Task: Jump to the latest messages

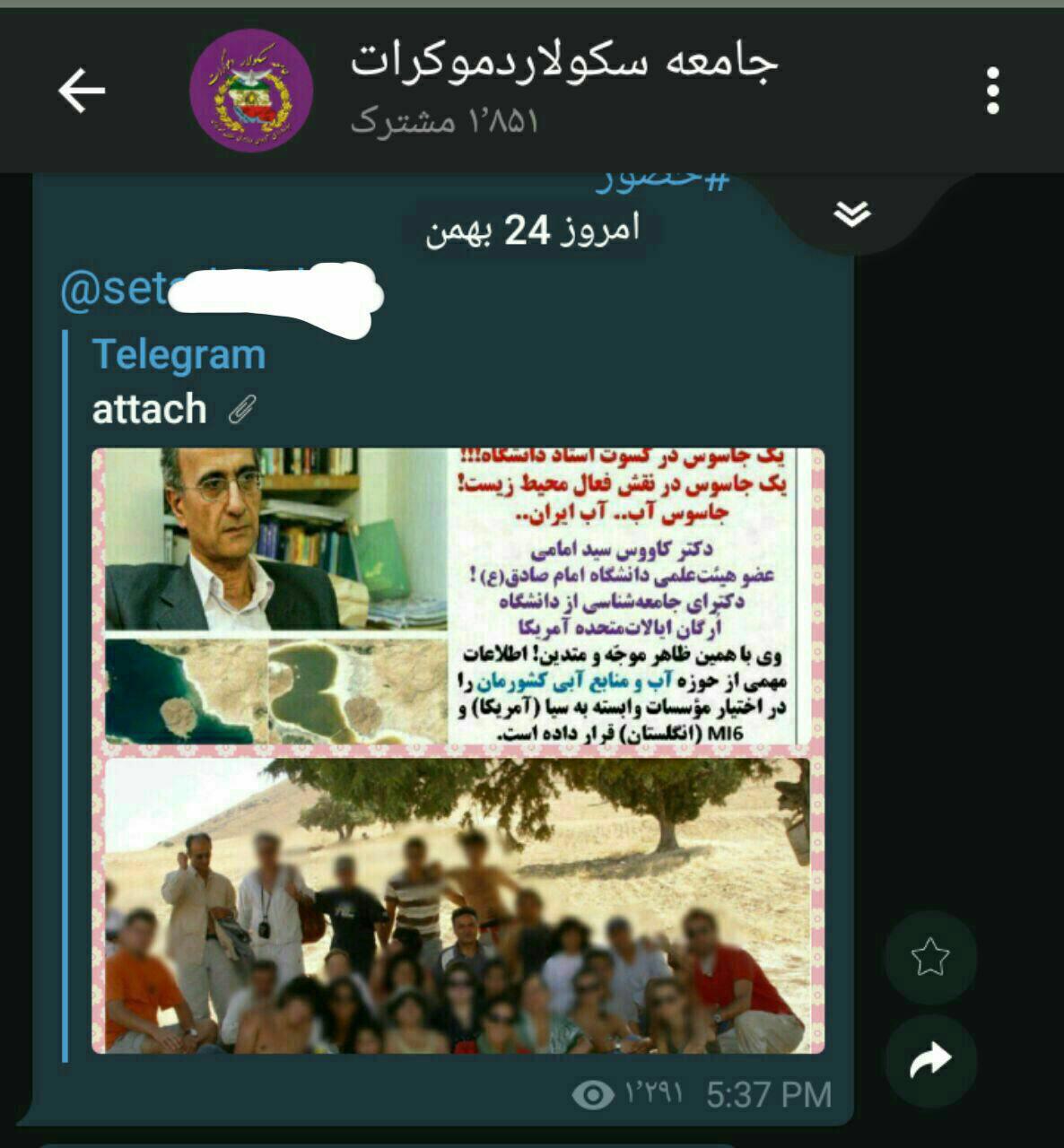Action: (851, 213)
